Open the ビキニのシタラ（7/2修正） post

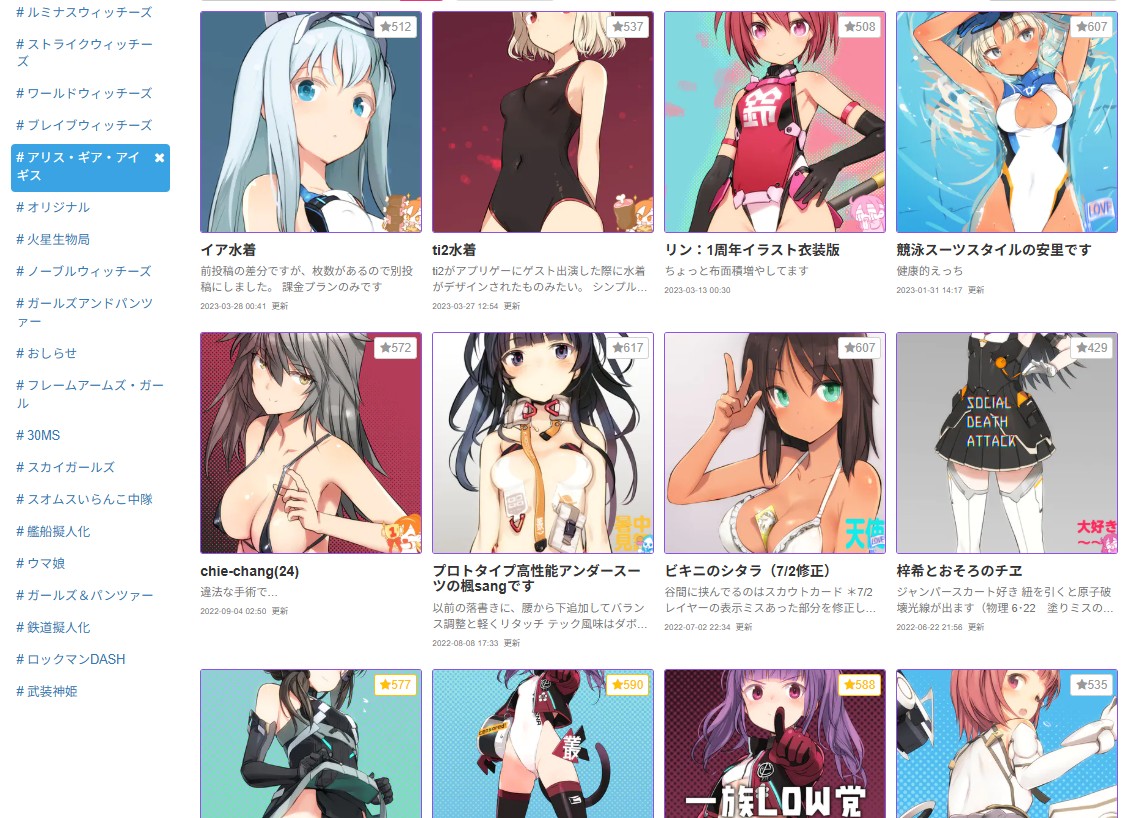748,571
